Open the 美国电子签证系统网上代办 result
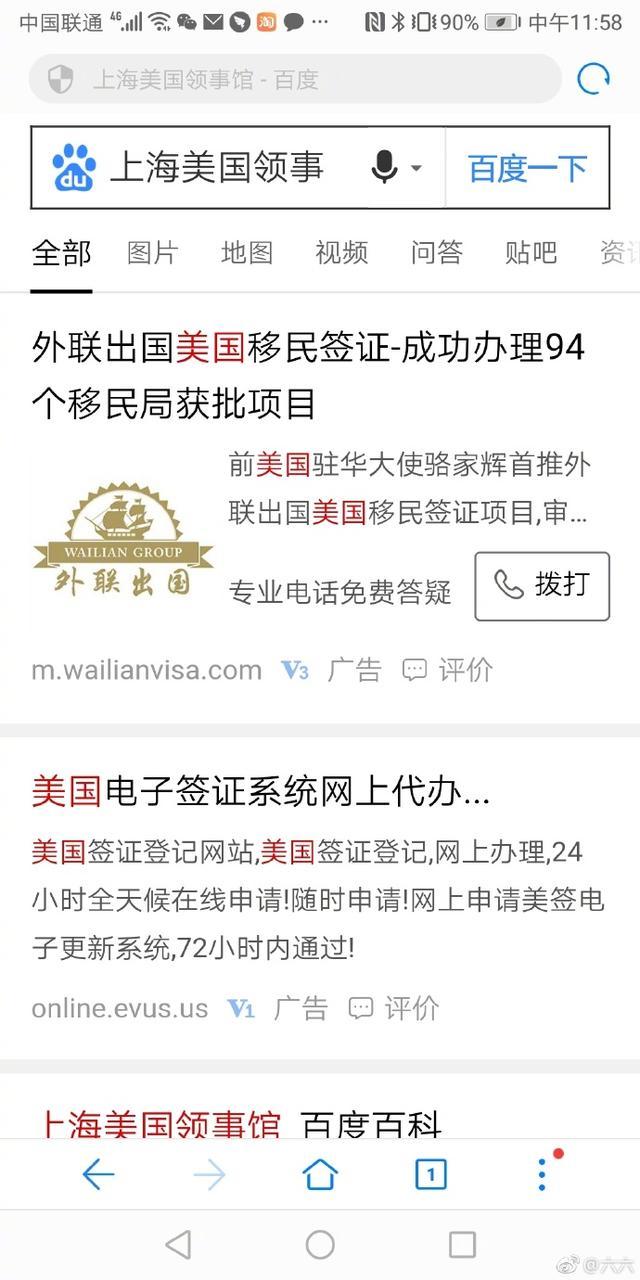640x1280 pixels. (260, 793)
